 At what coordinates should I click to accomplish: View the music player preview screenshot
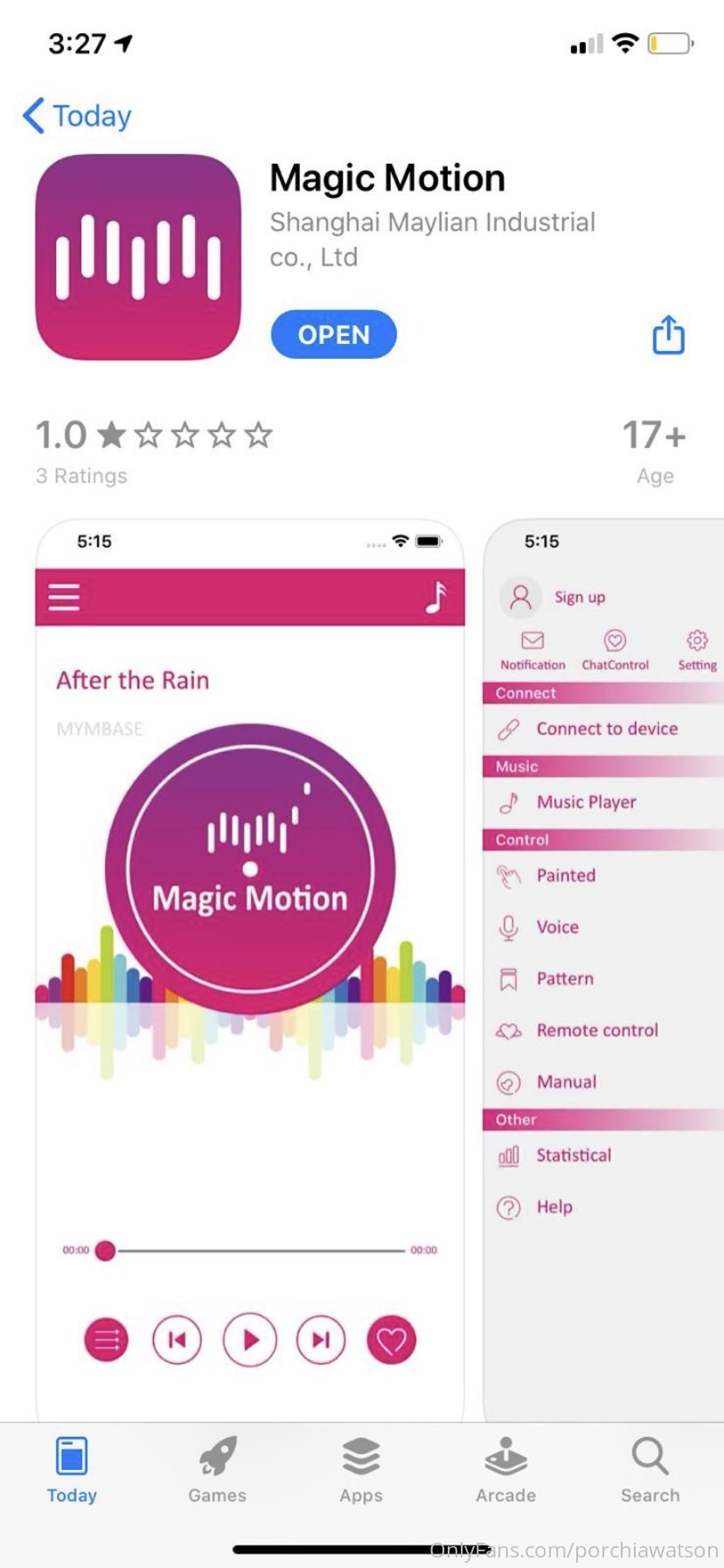point(250,969)
